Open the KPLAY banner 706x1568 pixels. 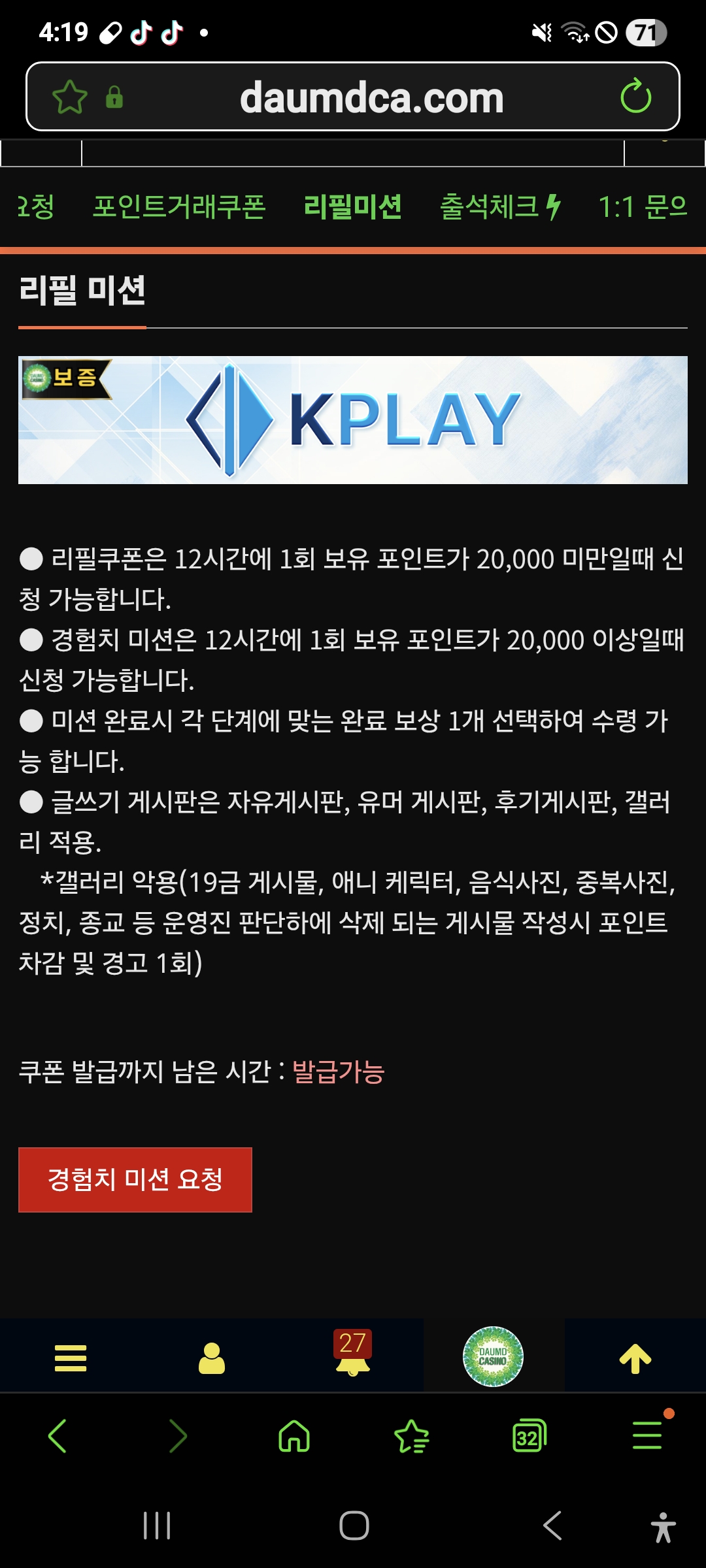tap(353, 420)
